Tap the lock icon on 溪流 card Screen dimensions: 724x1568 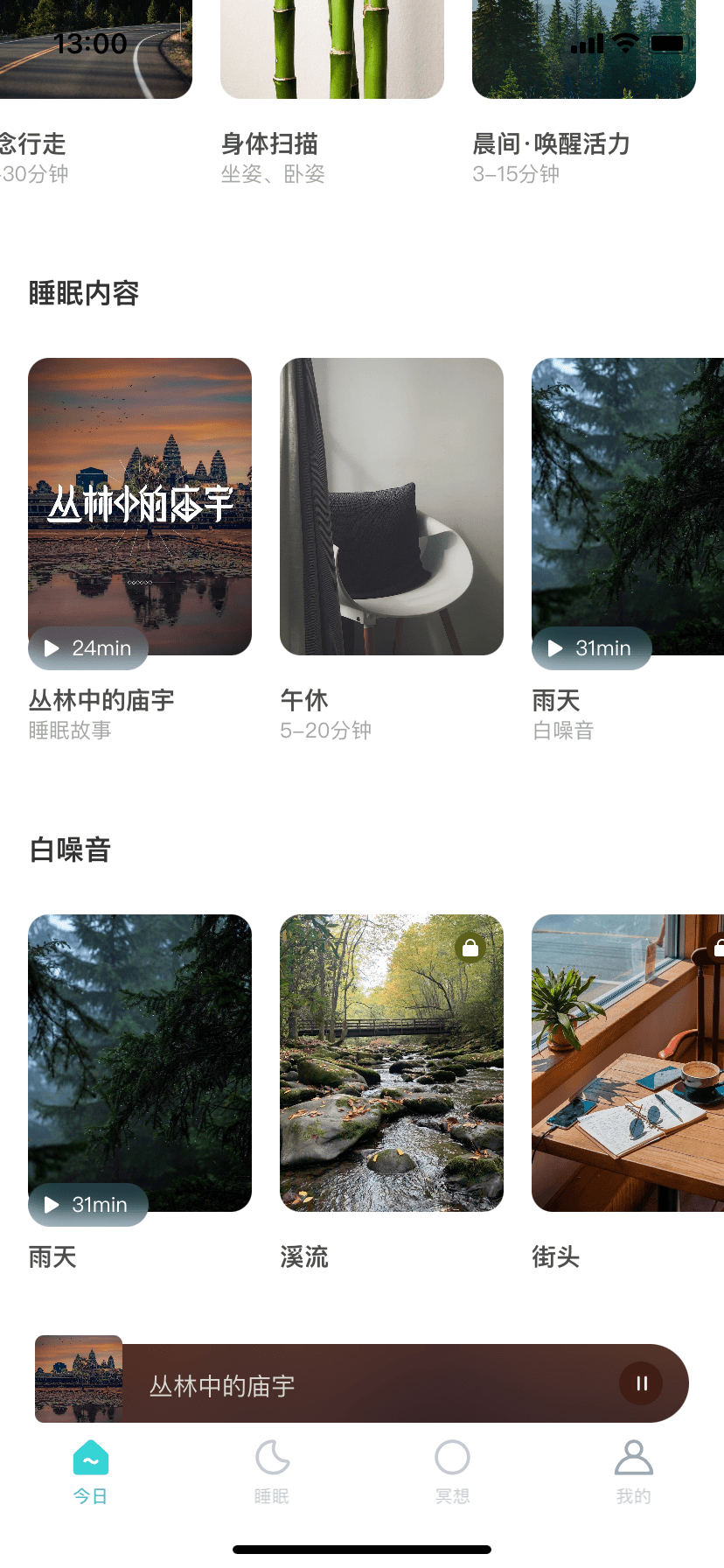click(471, 948)
